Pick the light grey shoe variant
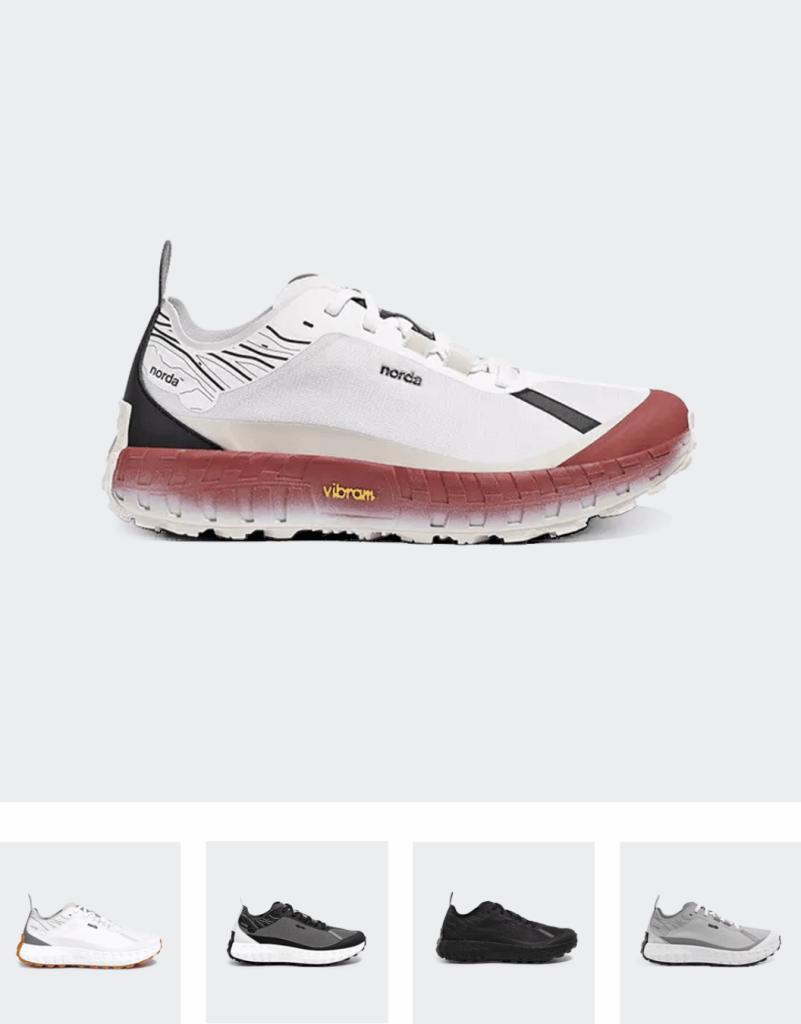 [710, 933]
